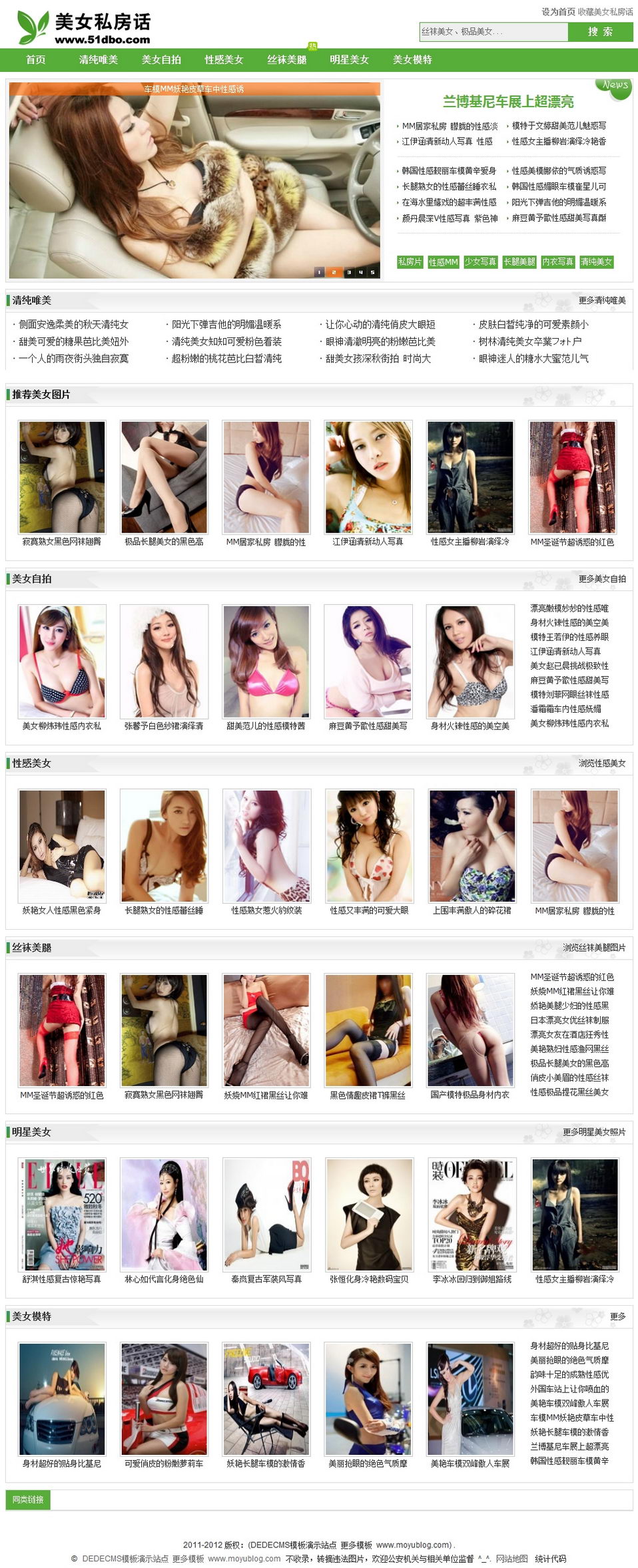Open the 更多明星美女照片 link

click(594, 1132)
